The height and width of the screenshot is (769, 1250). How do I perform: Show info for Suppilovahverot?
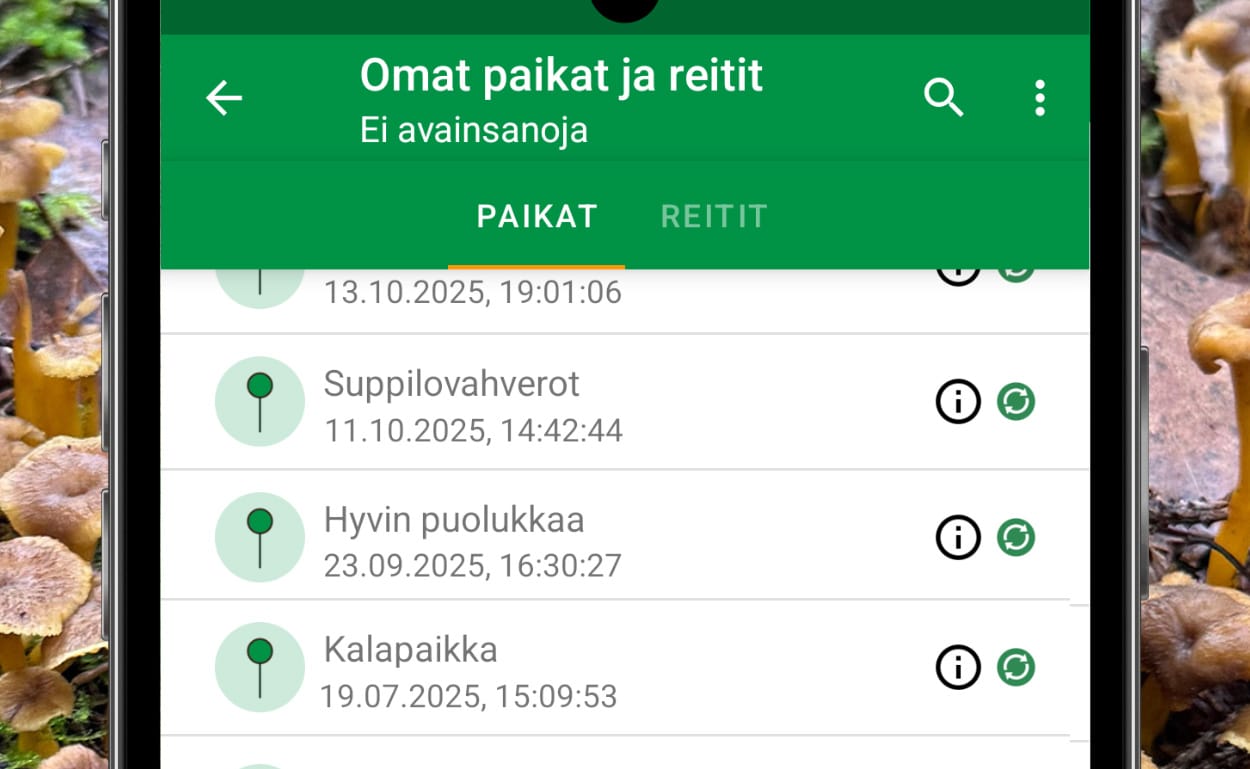pos(958,402)
